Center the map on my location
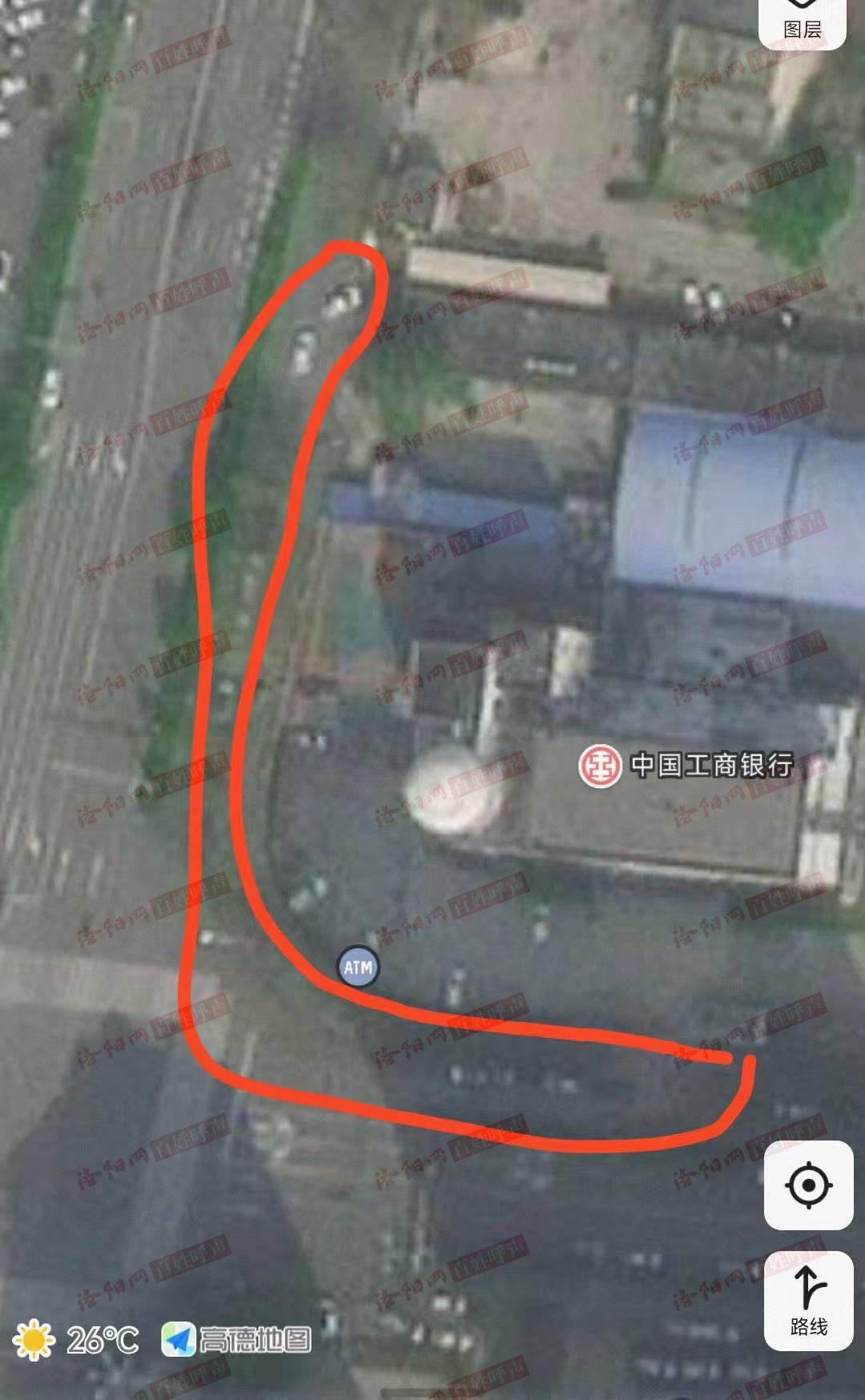Image resolution: width=865 pixels, height=1400 pixels. click(808, 1185)
